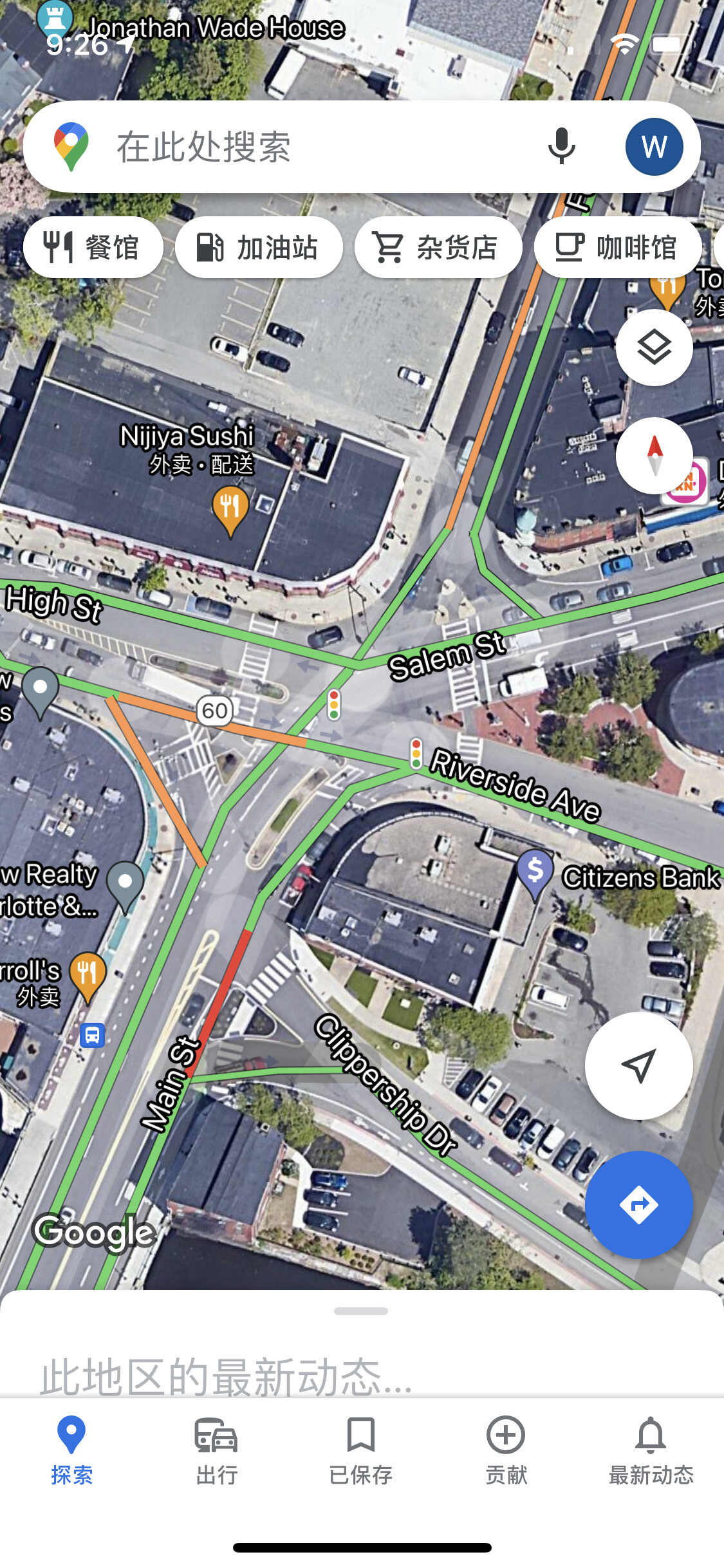Select the 加油站 filter chip
Viewport: 724px width, 1568px height.
[x=259, y=247]
